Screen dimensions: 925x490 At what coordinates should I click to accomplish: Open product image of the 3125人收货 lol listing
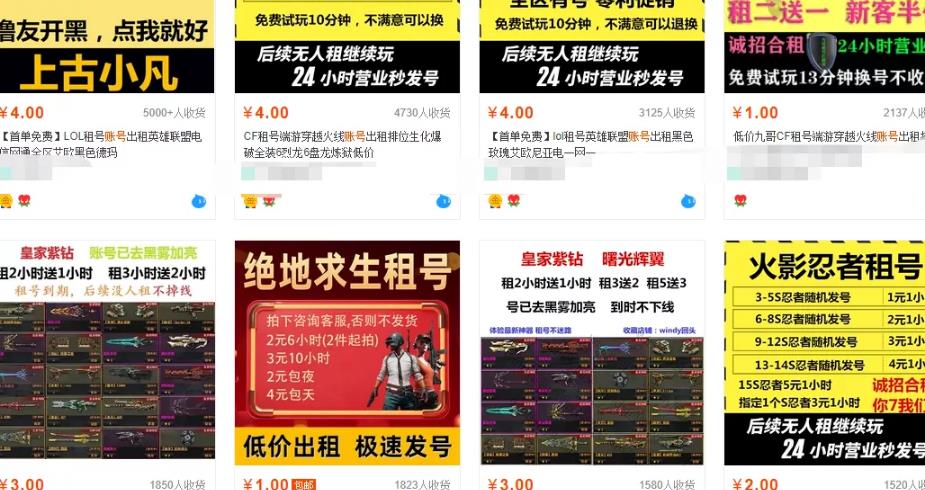tap(592, 47)
